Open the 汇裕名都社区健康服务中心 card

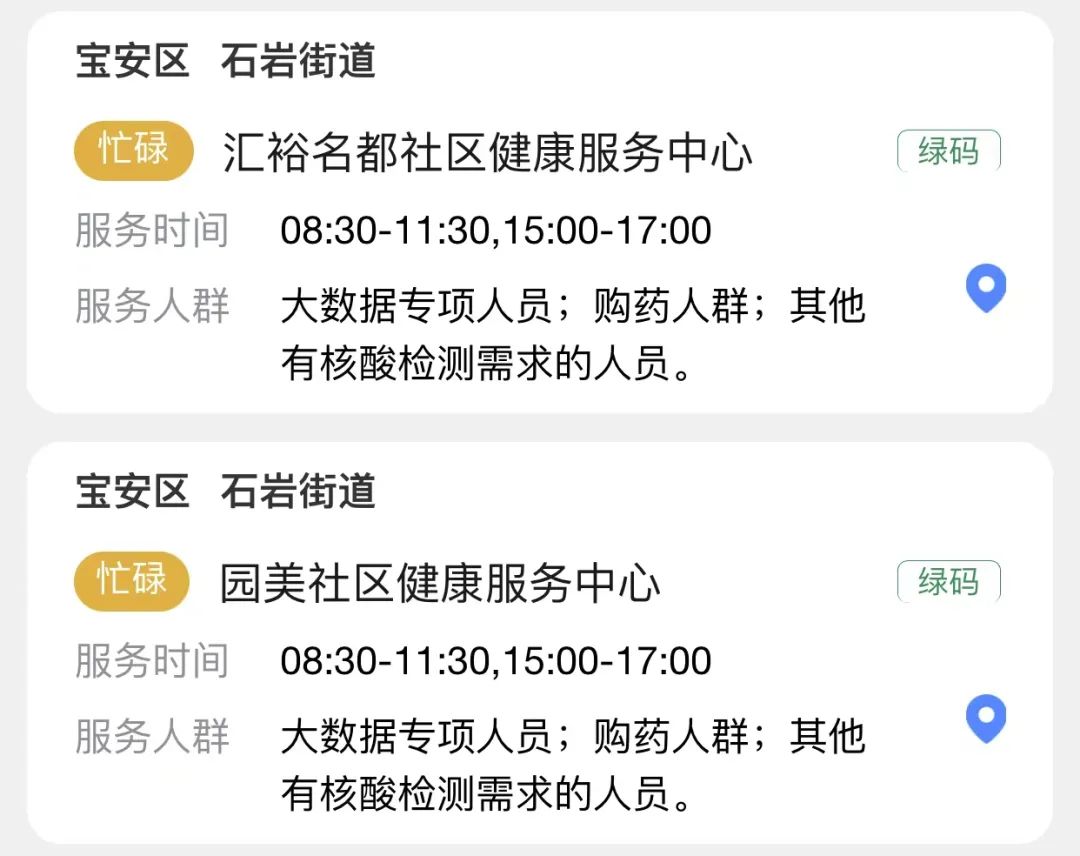[487, 153]
